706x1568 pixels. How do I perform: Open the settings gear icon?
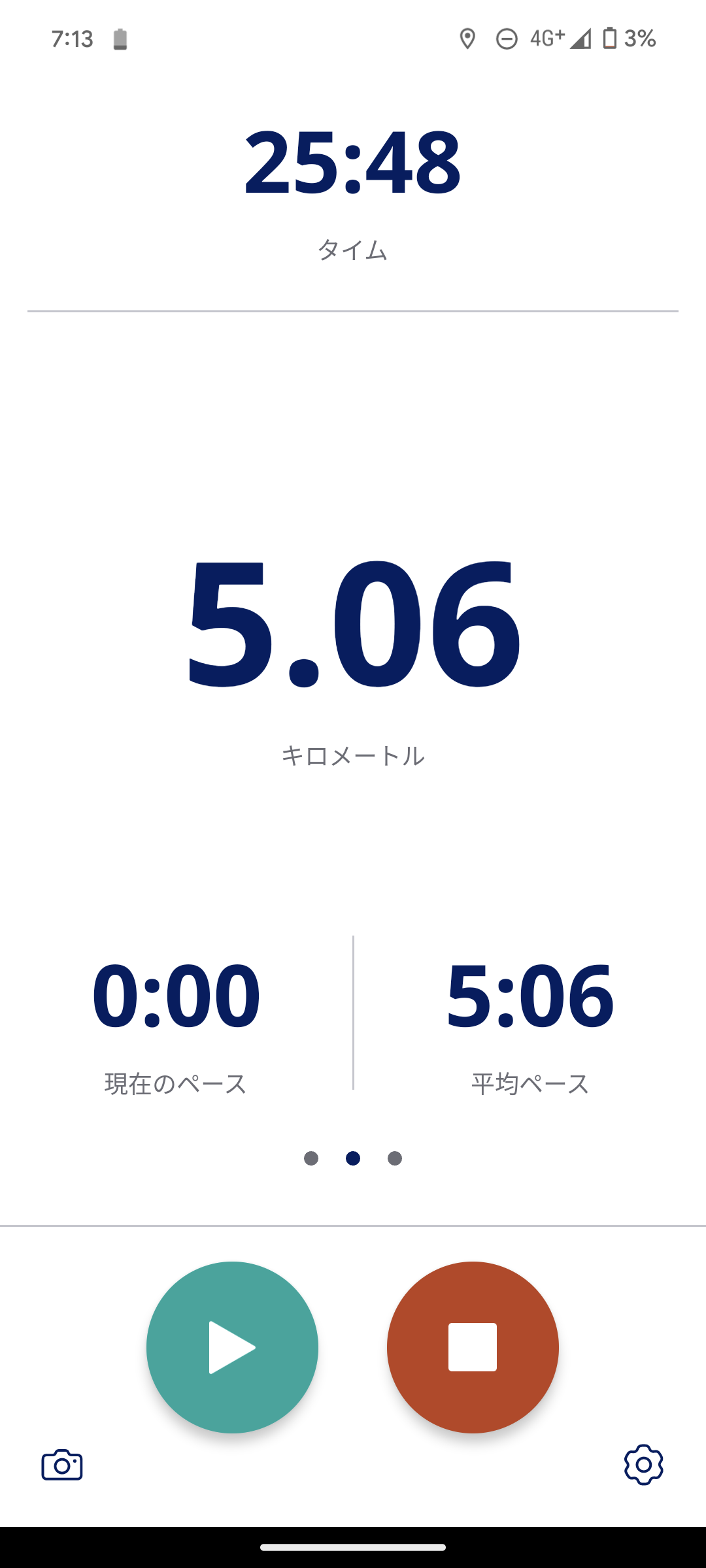[643, 1465]
